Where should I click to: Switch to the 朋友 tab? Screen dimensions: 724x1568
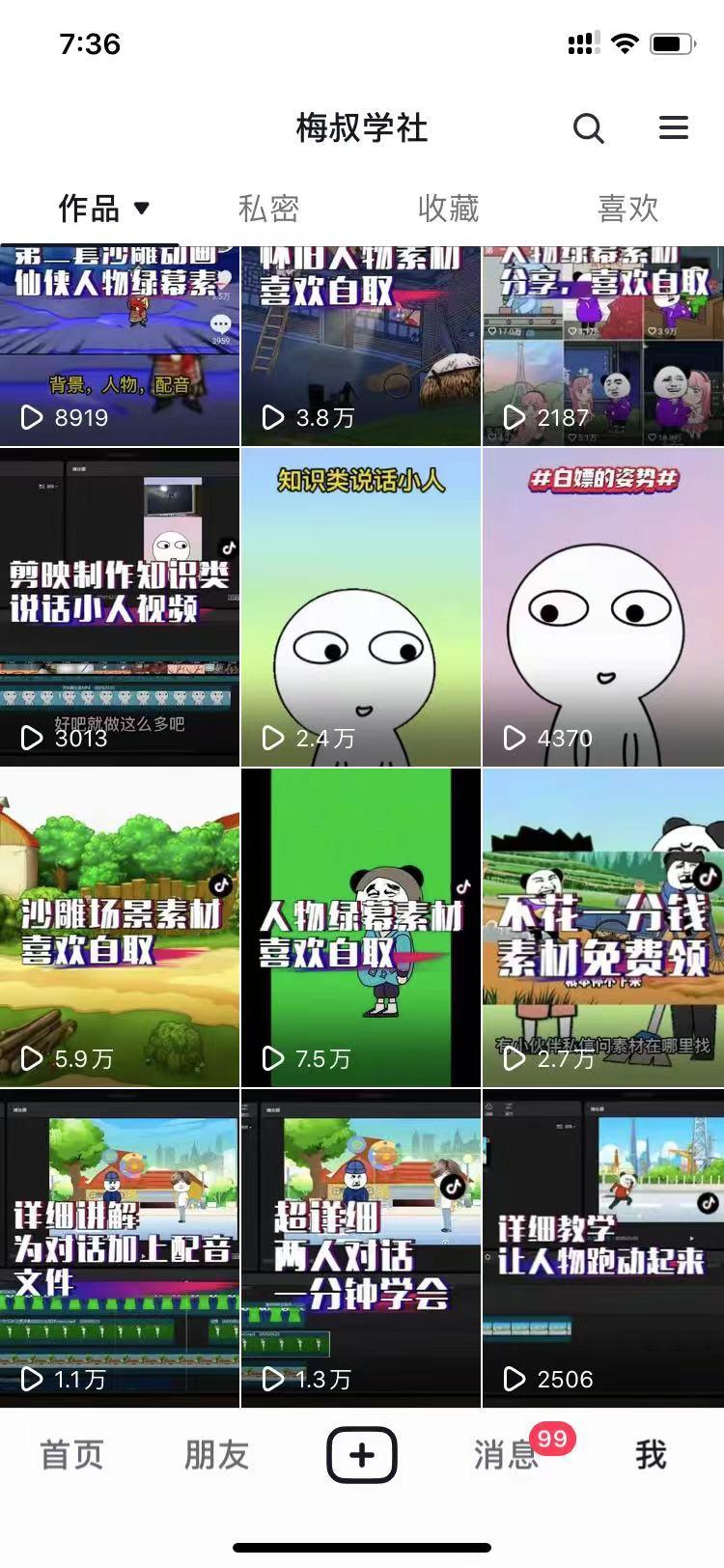216,1454
